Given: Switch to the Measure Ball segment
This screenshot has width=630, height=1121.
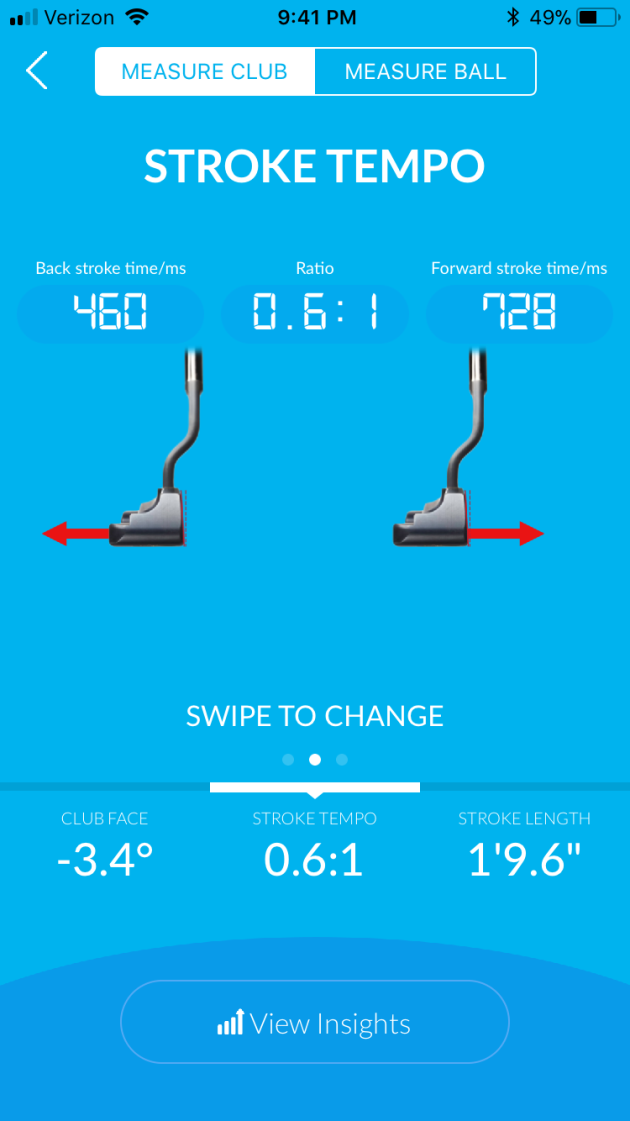Looking at the screenshot, I should click(425, 72).
